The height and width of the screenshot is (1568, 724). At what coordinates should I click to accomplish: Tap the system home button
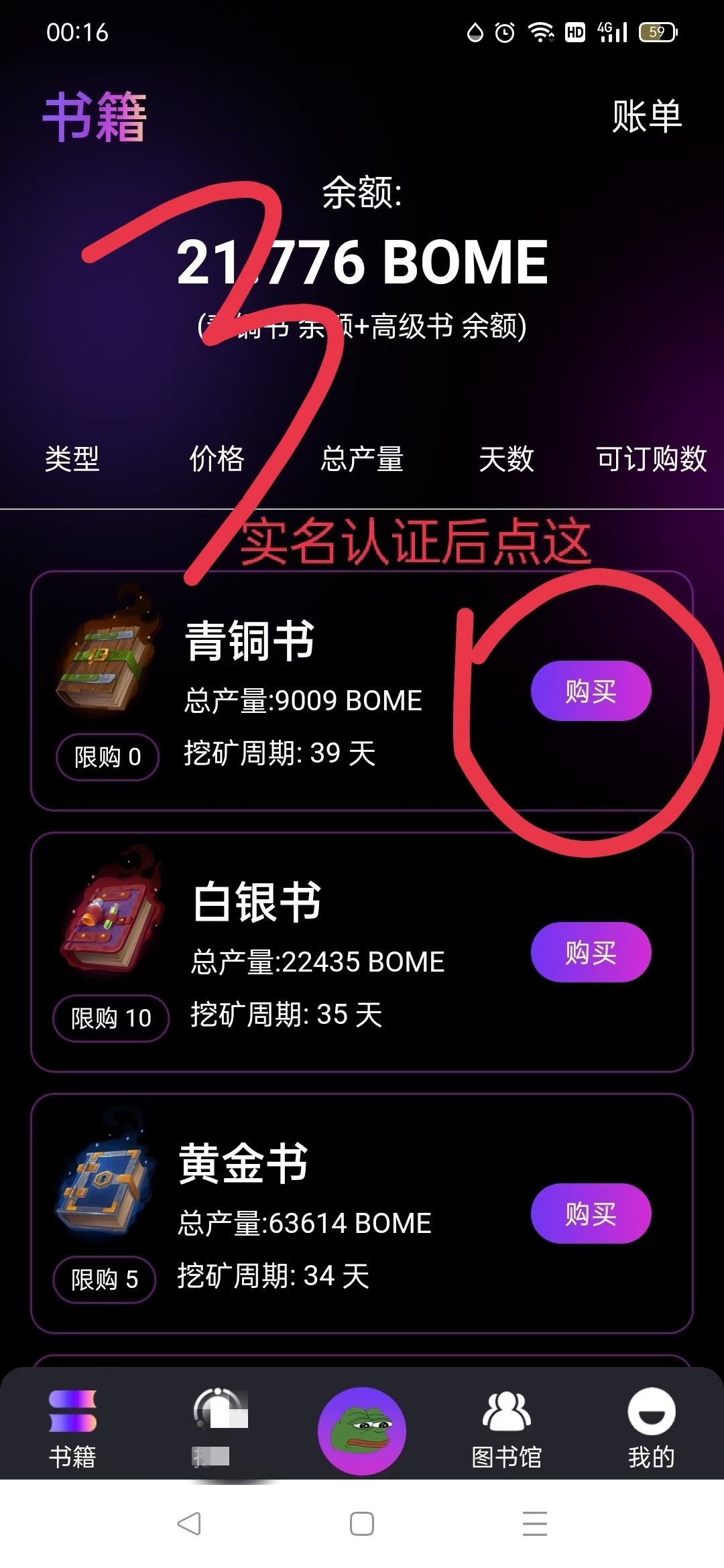pyautogui.click(x=362, y=1524)
